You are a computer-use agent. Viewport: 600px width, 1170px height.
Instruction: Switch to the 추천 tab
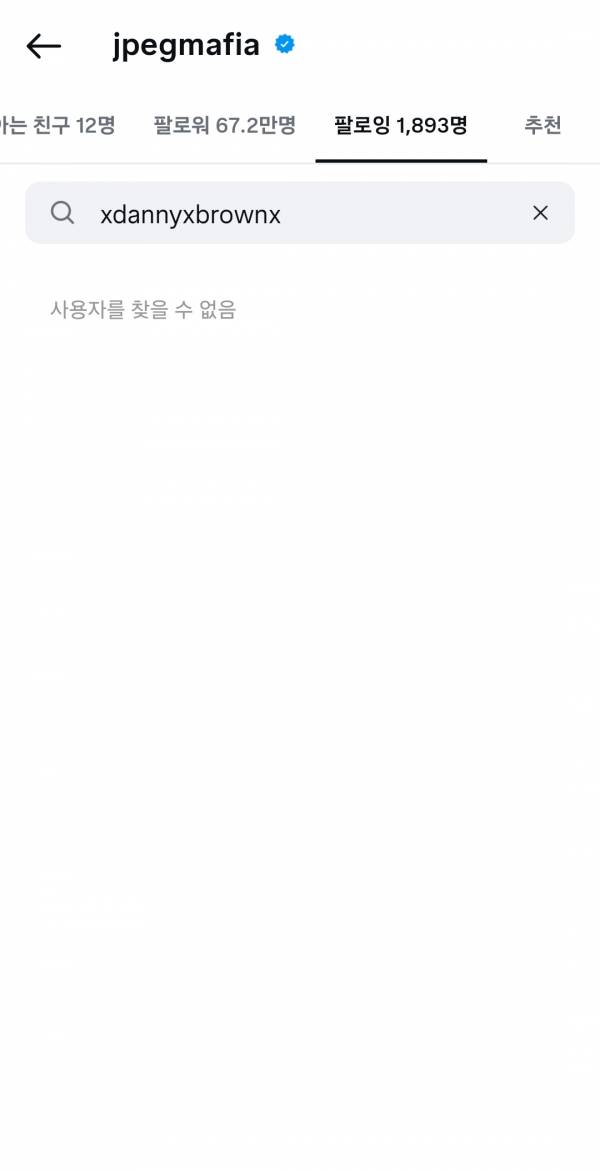(542, 126)
